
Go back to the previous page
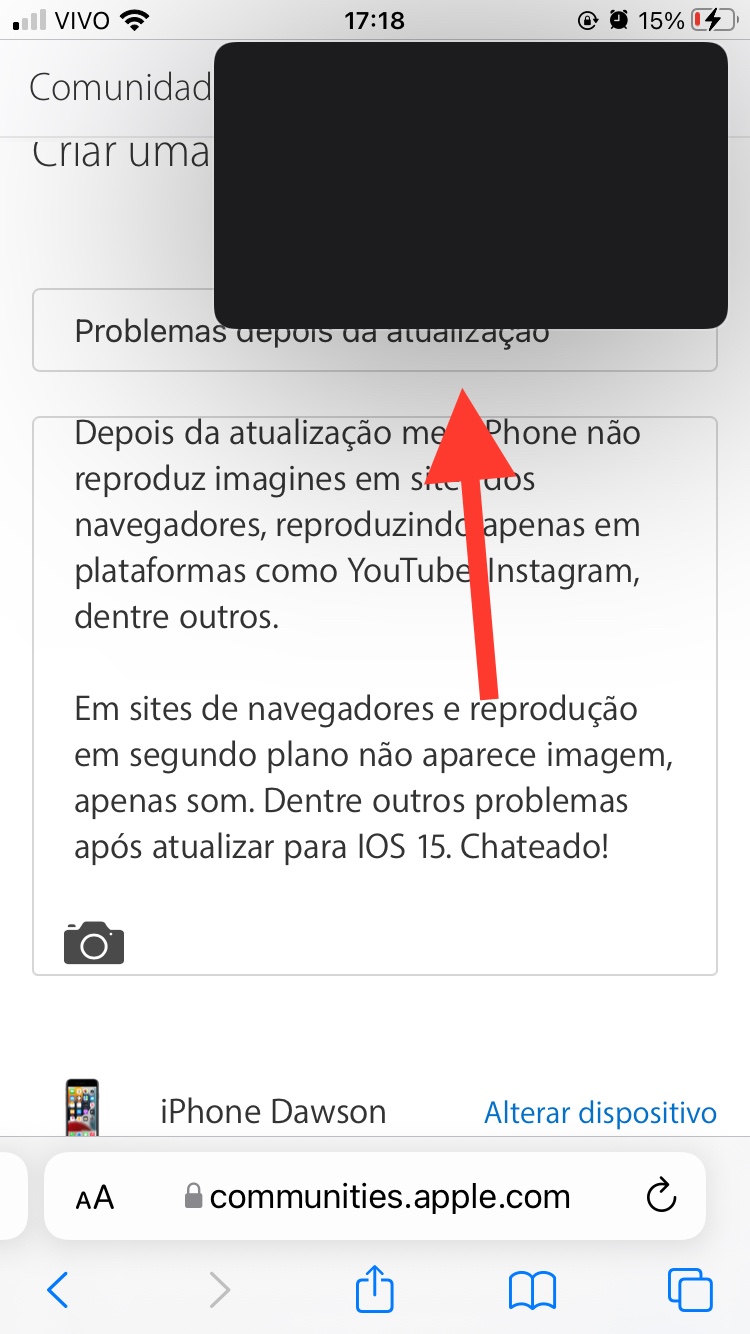58,1290
